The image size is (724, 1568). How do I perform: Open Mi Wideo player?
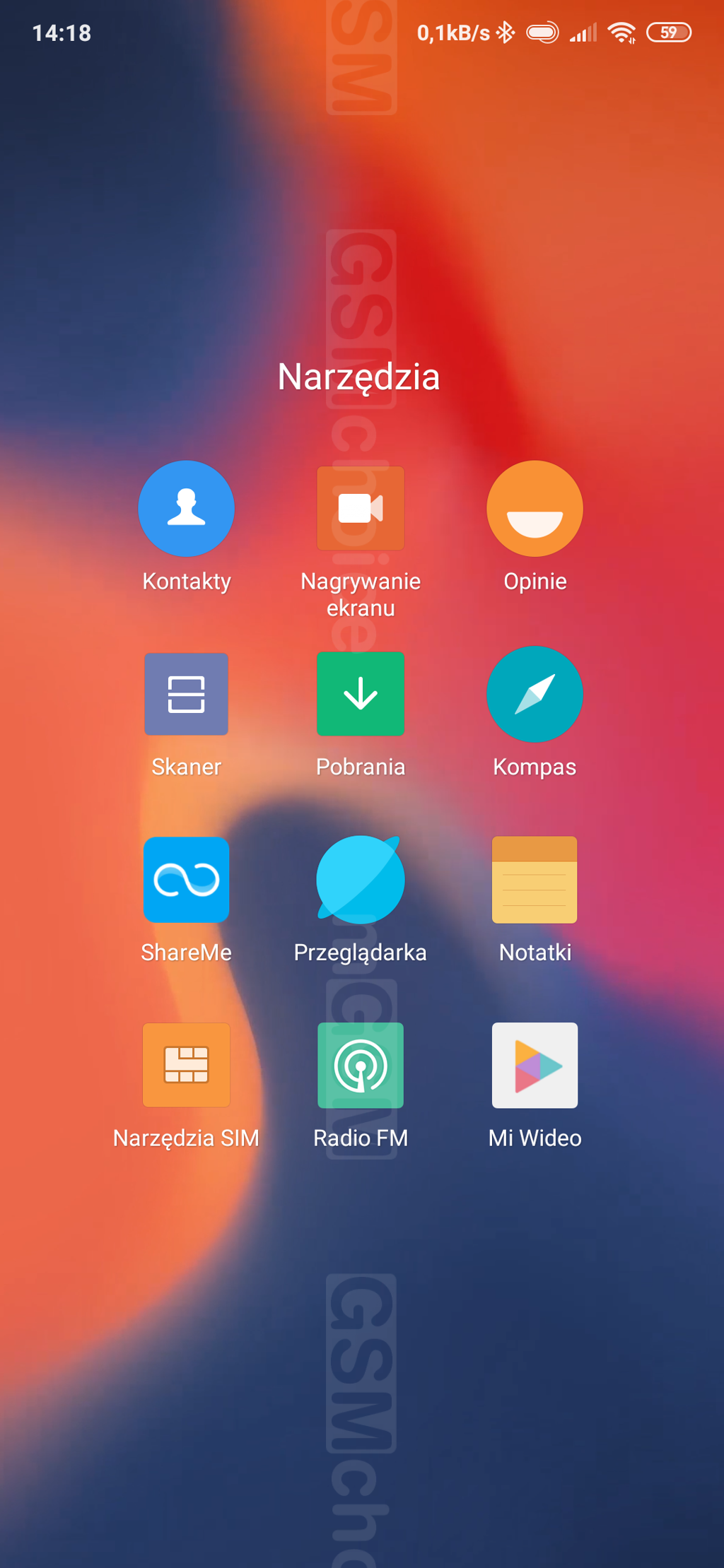(535, 1065)
